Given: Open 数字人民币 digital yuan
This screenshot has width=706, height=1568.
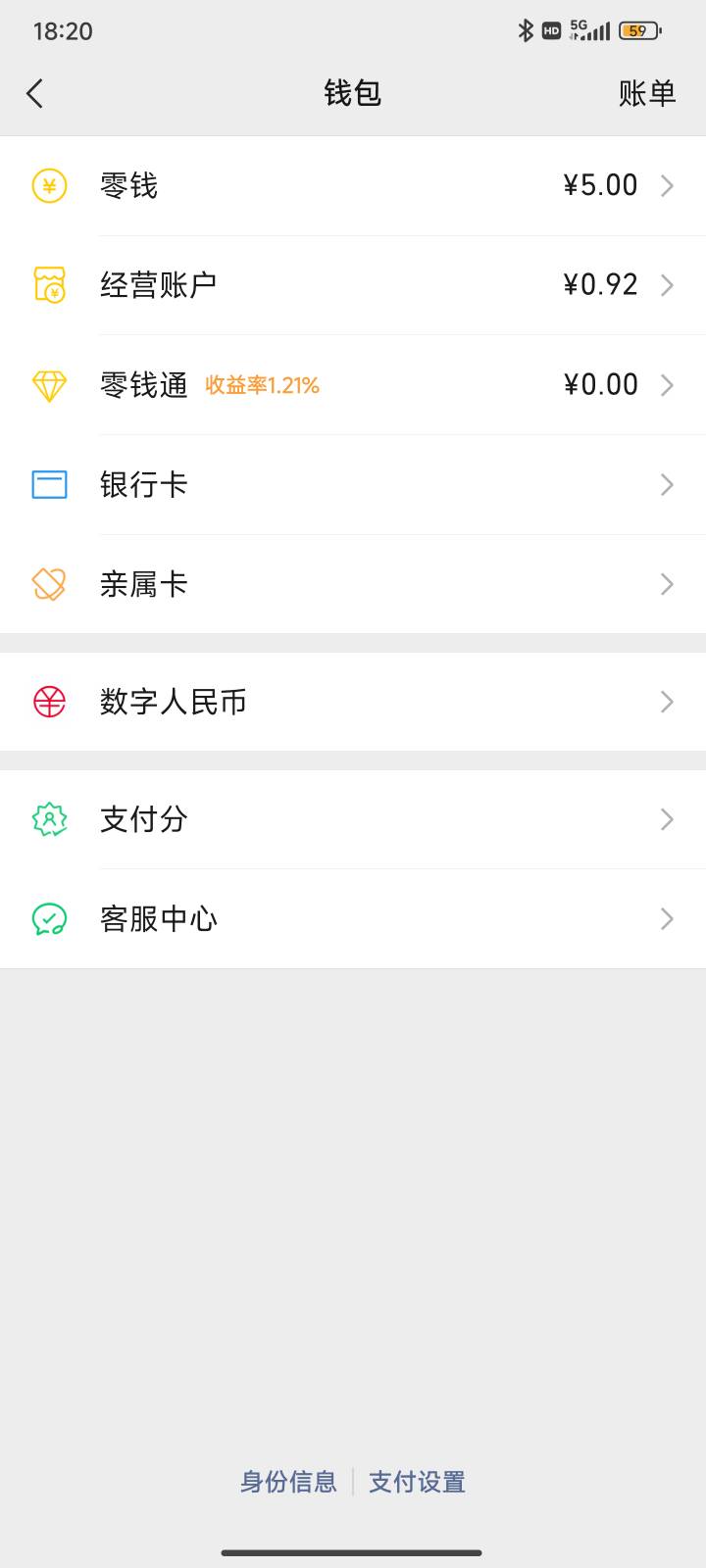Looking at the screenshot, I should (x=353, y=702).
